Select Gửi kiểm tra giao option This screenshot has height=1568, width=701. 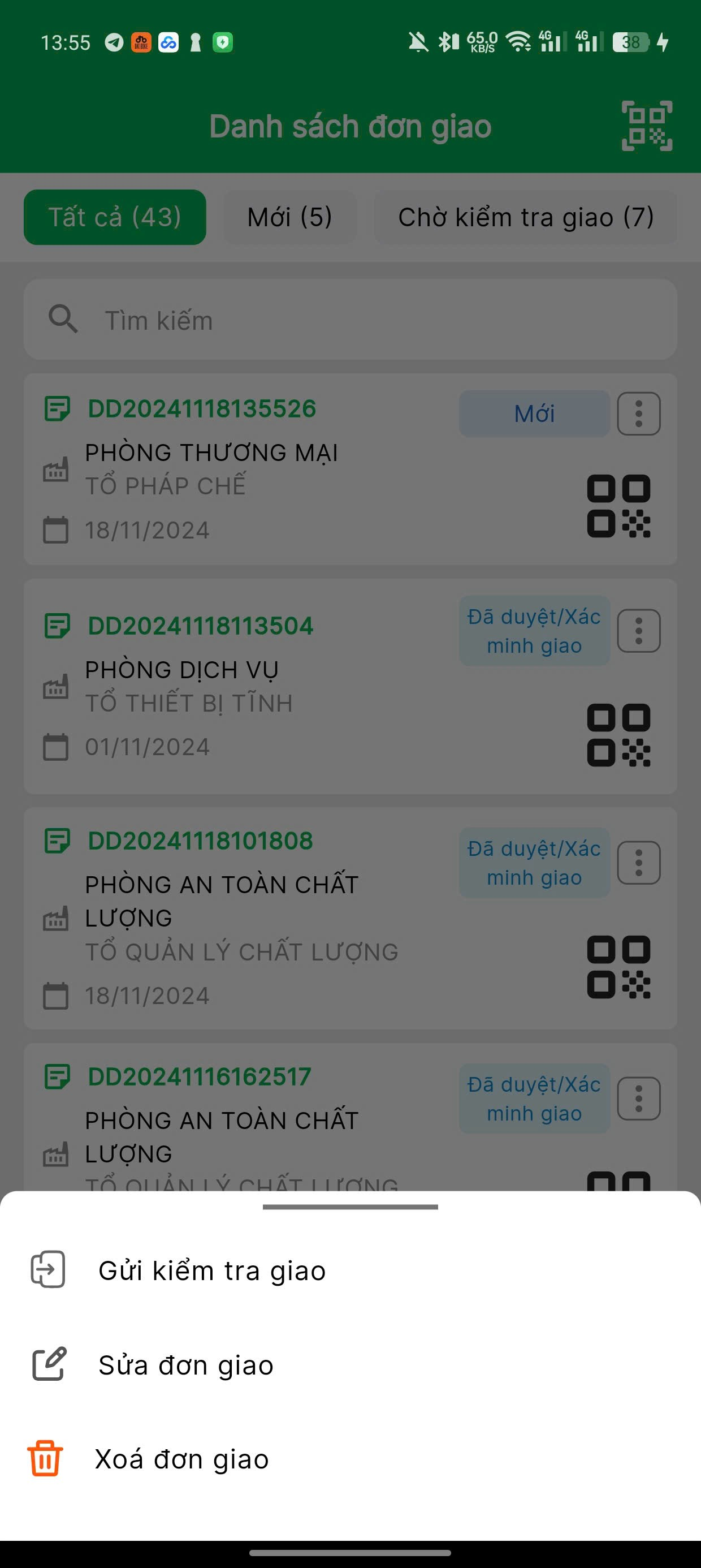click(x=212, y=1270)
